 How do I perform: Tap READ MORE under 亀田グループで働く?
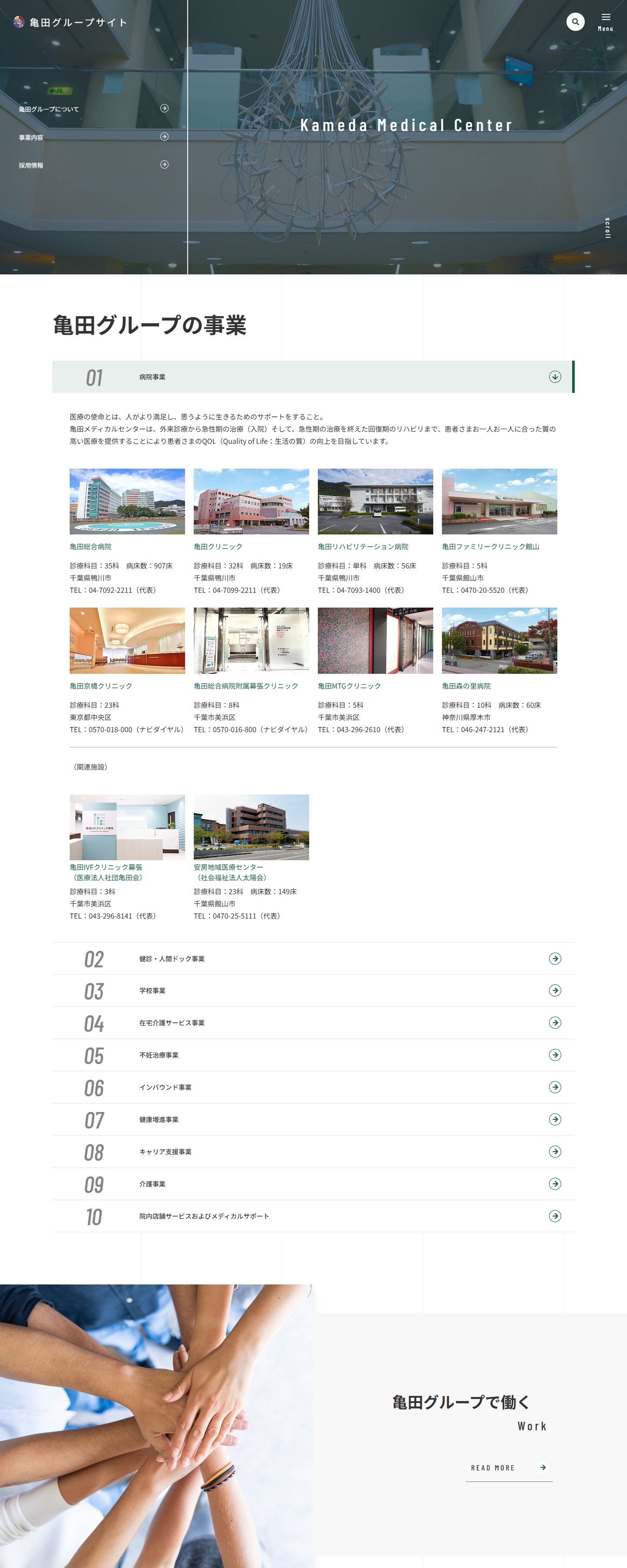pos(509,1468)
